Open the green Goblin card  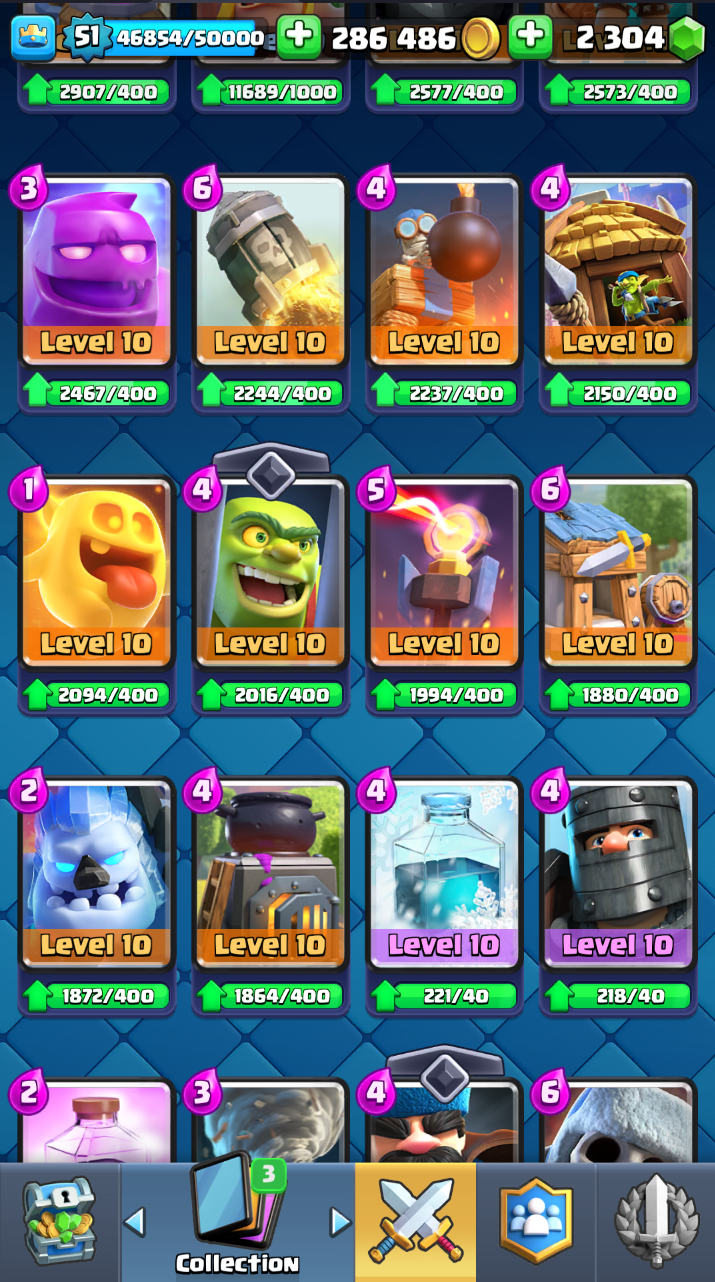(270, 572)
